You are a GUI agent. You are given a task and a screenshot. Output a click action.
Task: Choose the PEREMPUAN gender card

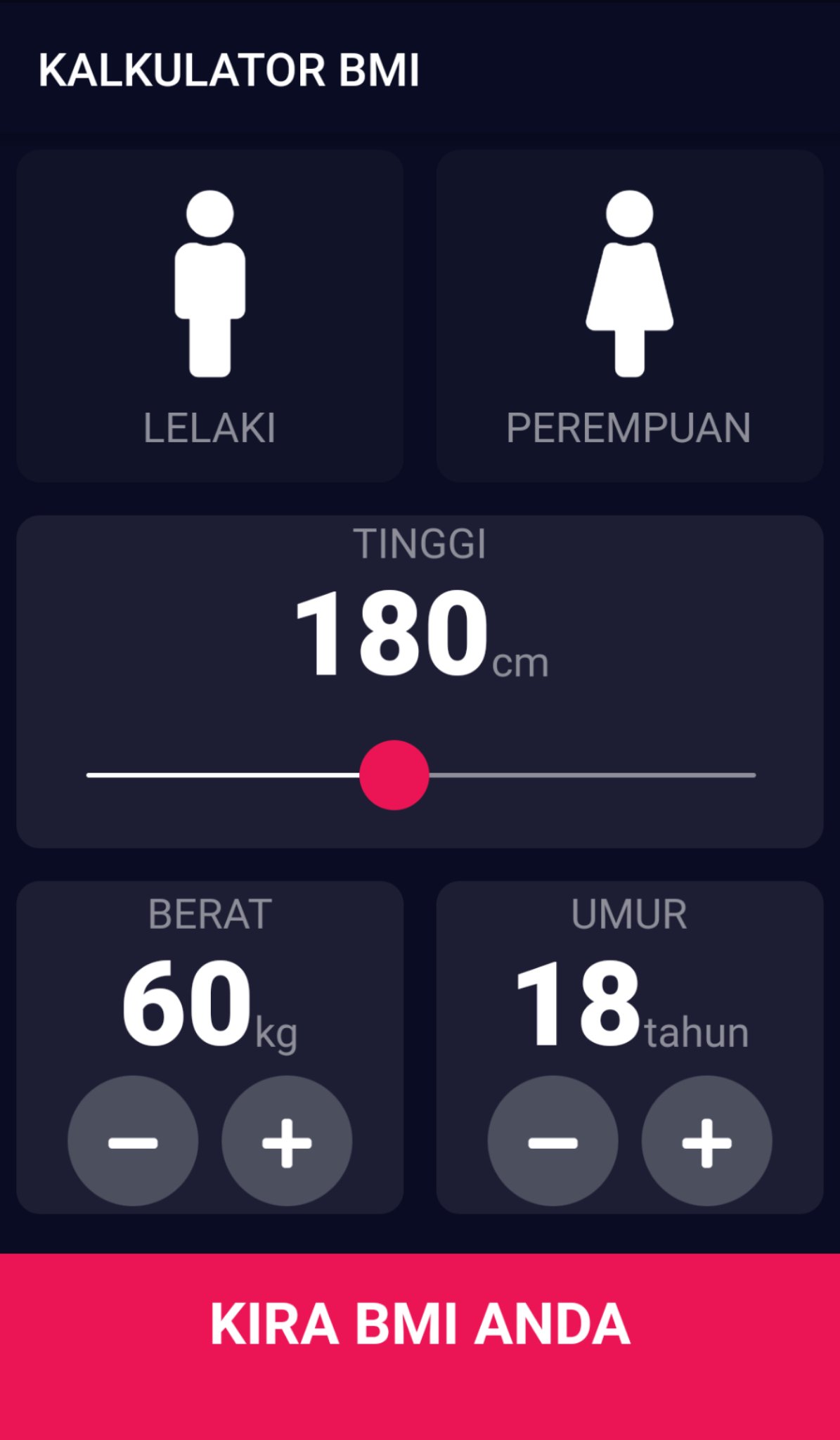(x=630, y=316)
